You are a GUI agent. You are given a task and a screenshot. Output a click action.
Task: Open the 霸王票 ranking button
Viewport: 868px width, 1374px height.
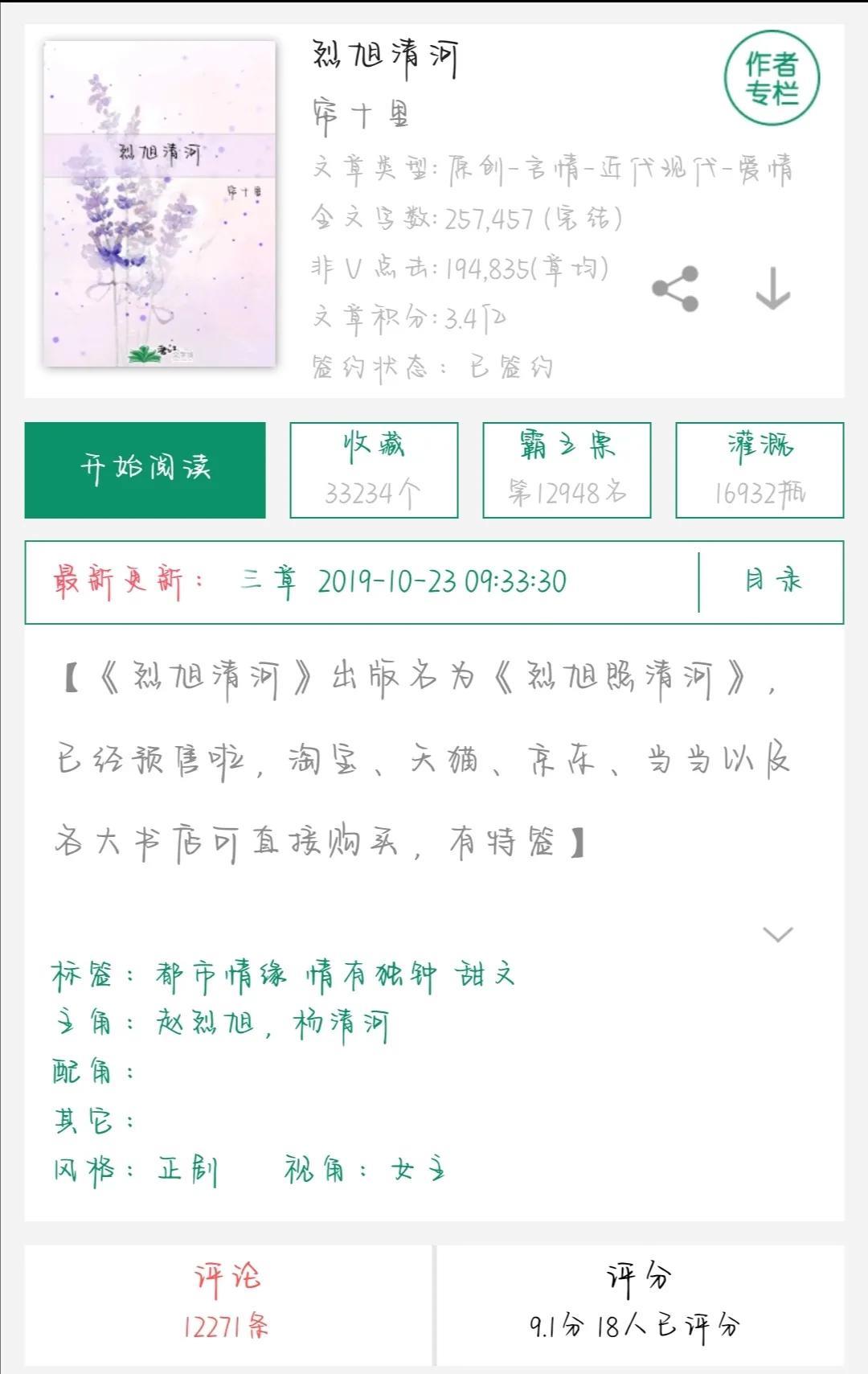coord(567,470)
